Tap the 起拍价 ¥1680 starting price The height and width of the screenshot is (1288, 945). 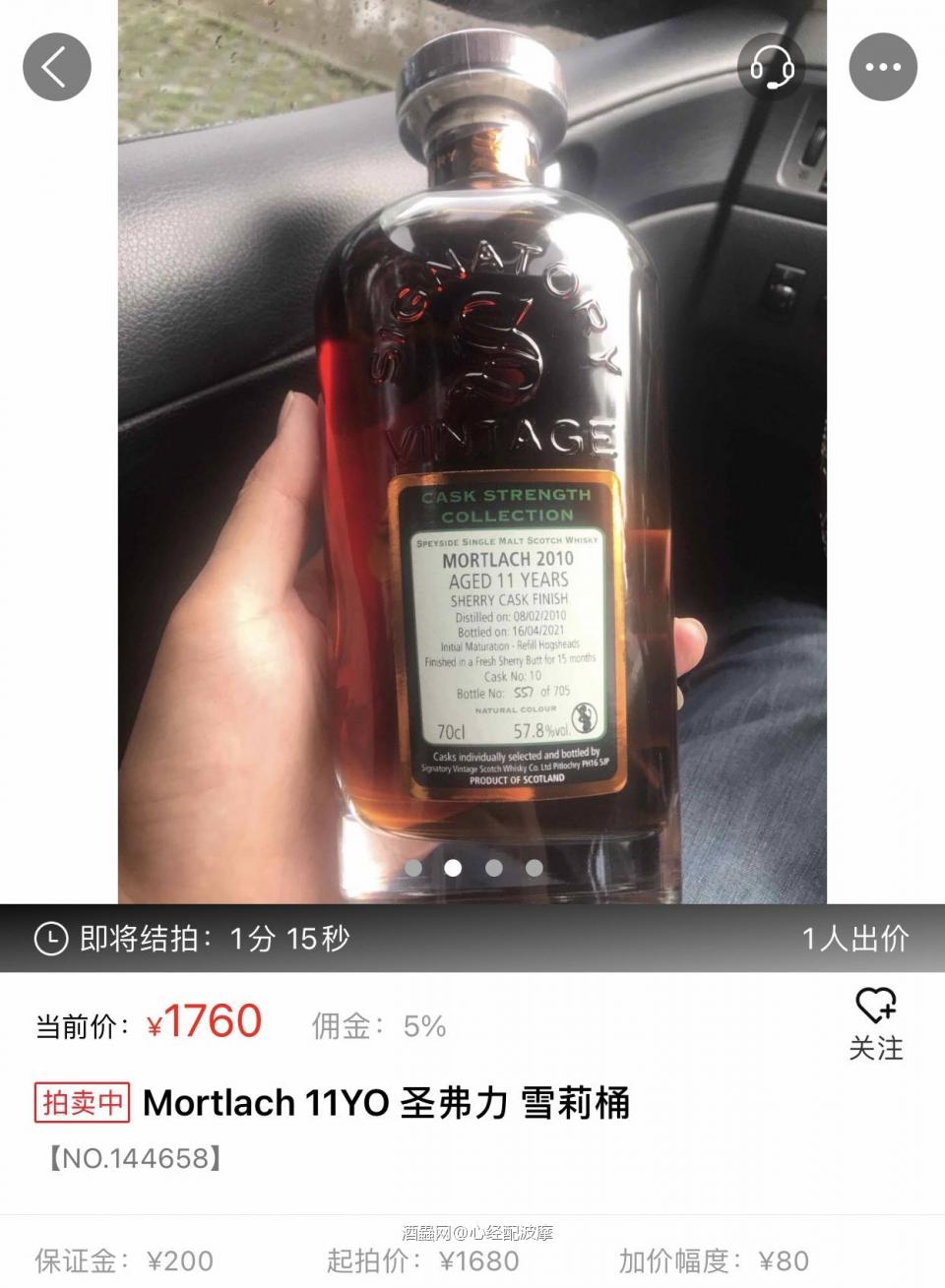[x=423, y=1260]
